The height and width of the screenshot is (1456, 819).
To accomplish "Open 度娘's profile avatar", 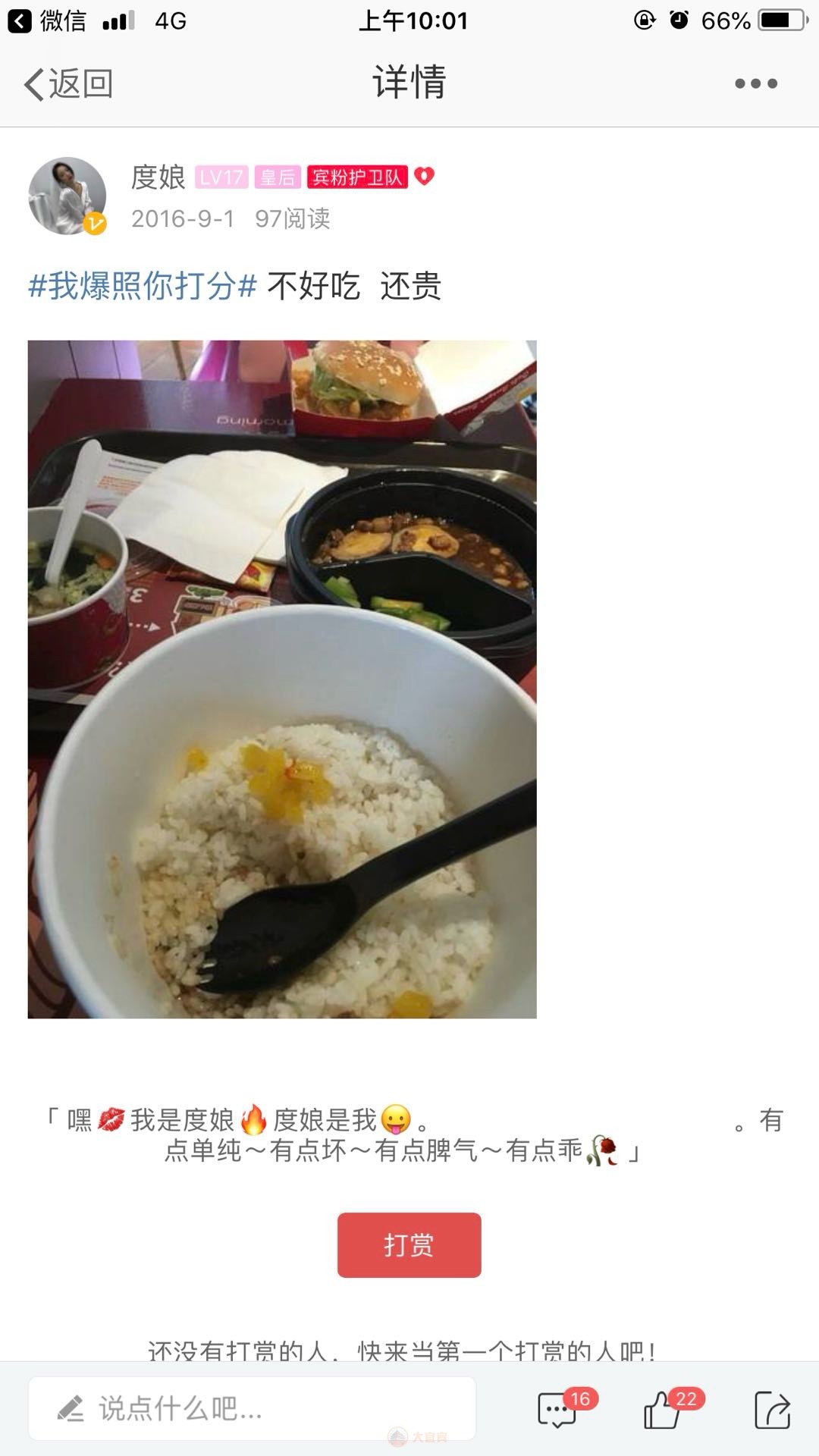I will pyautogui.click(x=67, y=196).
